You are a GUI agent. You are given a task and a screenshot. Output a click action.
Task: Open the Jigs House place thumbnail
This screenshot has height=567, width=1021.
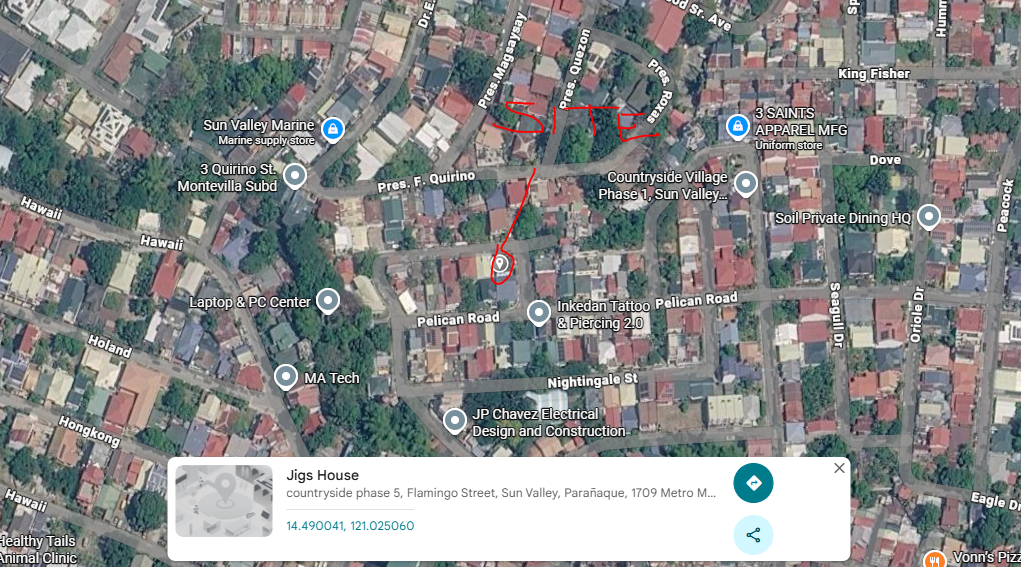tap(224, 501)
